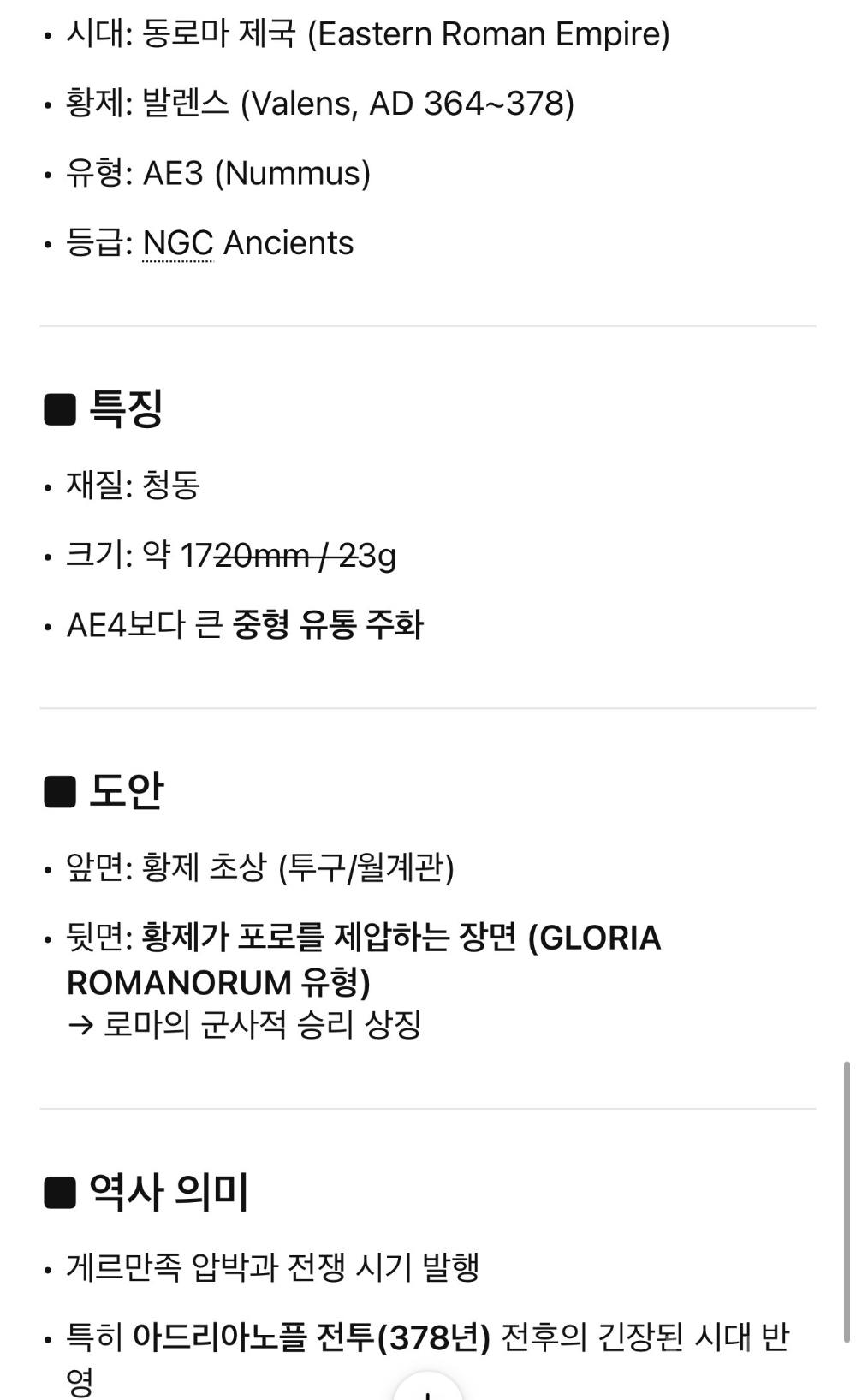Tap the scroll-to-bottom arrow button
Image resolution: width=856 pixels, height=1400 pixels.
click(427, 1389)
